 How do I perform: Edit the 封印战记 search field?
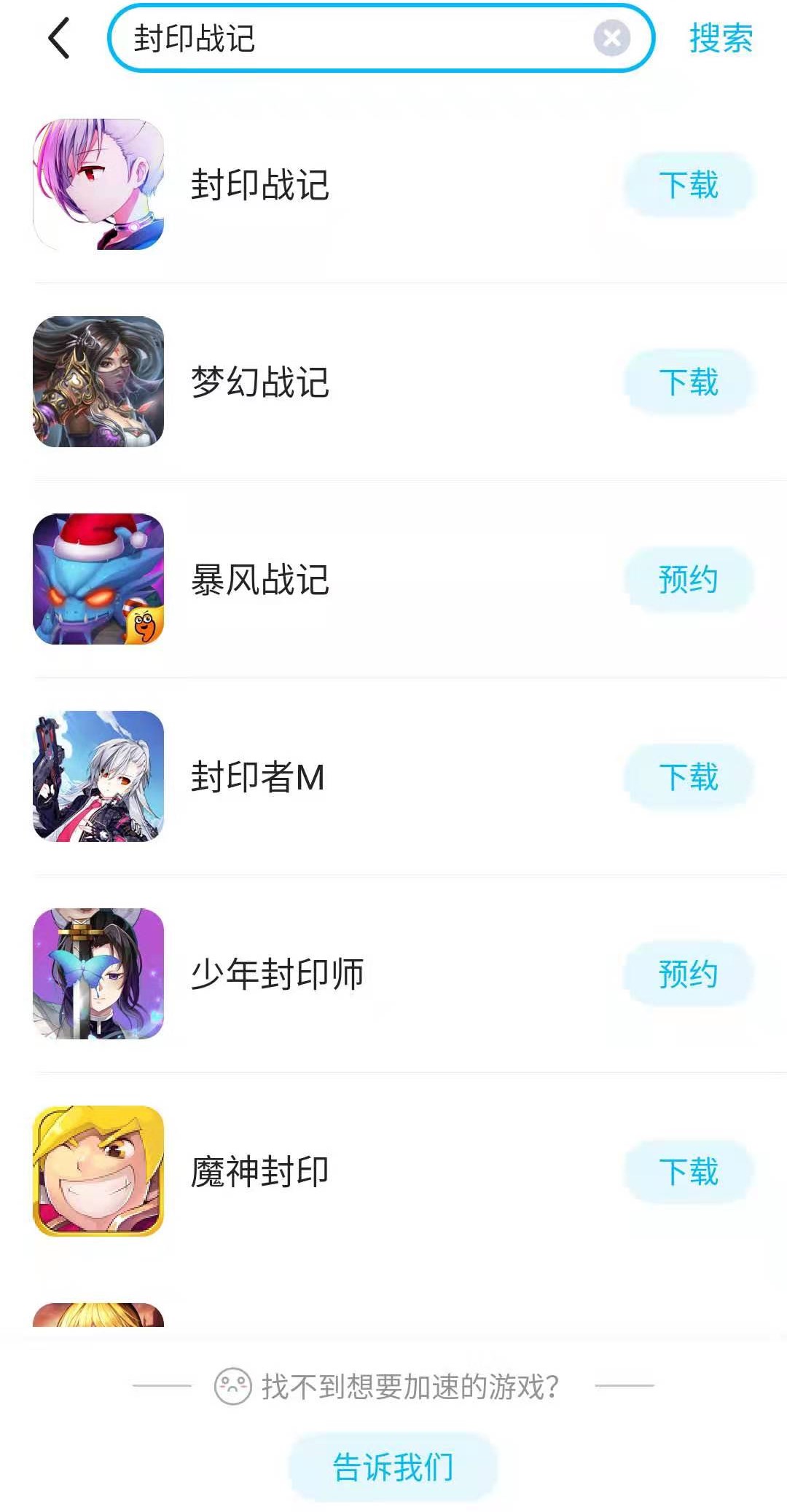pos(350,39)
